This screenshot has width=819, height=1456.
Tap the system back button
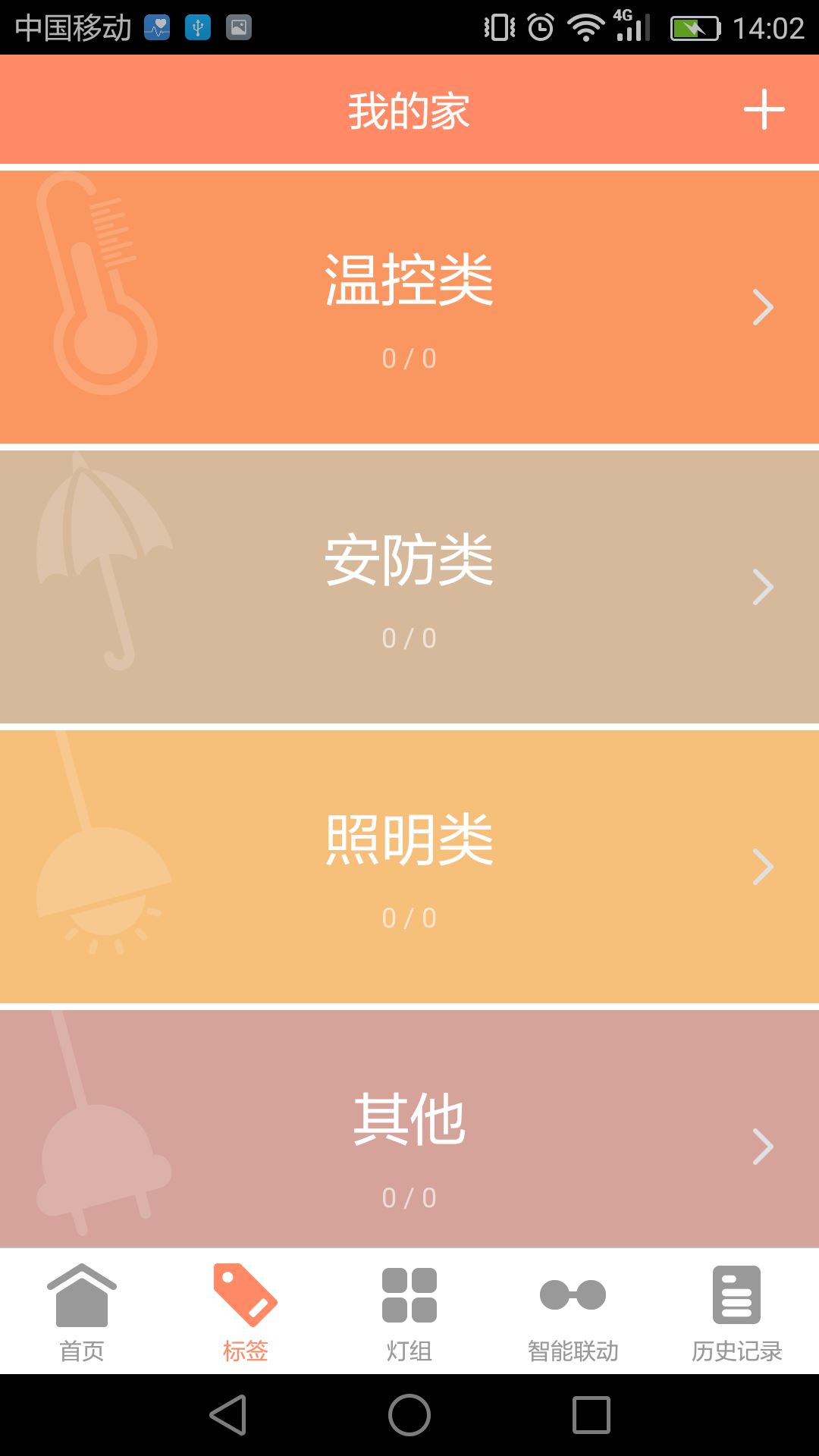(228, 1415)
